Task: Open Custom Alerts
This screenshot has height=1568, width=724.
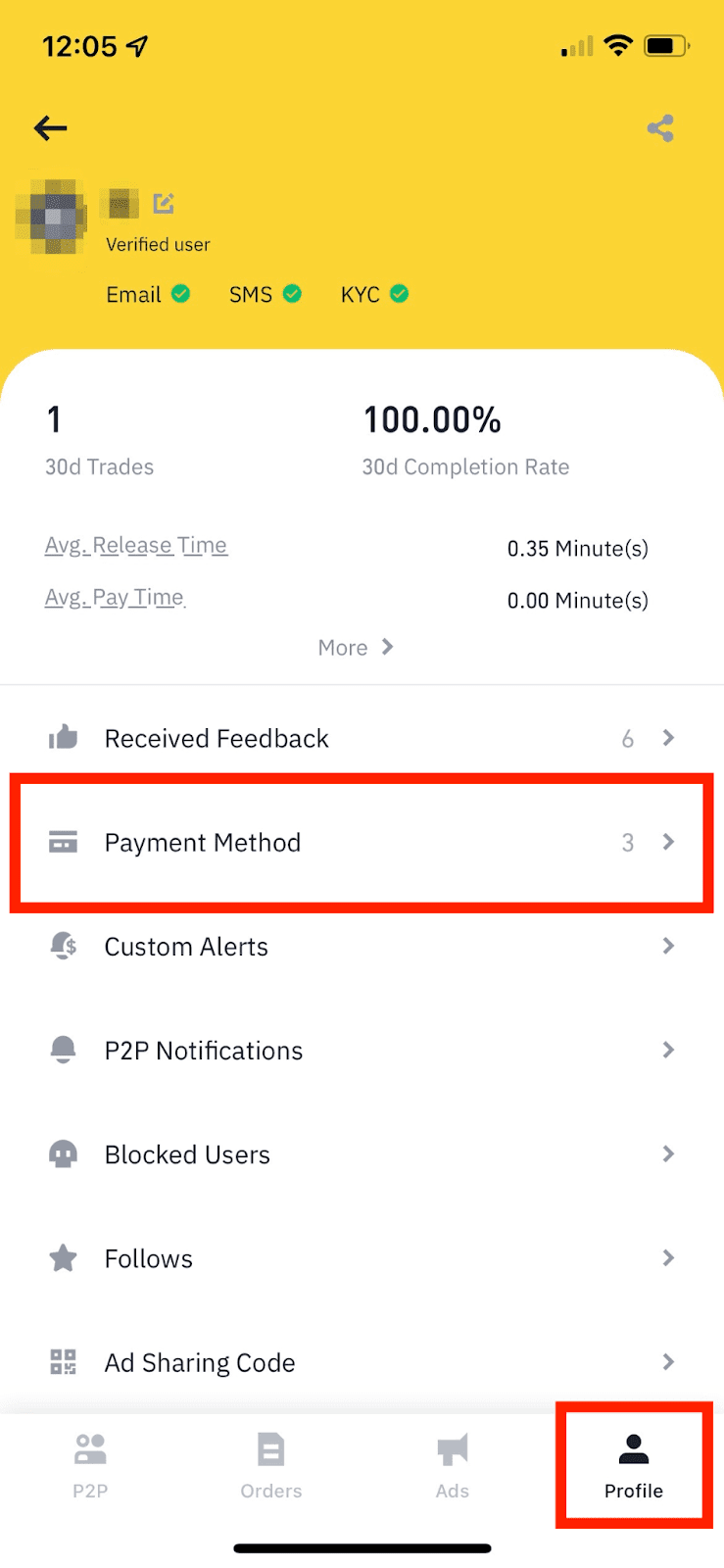Action: tap(362, 947)
